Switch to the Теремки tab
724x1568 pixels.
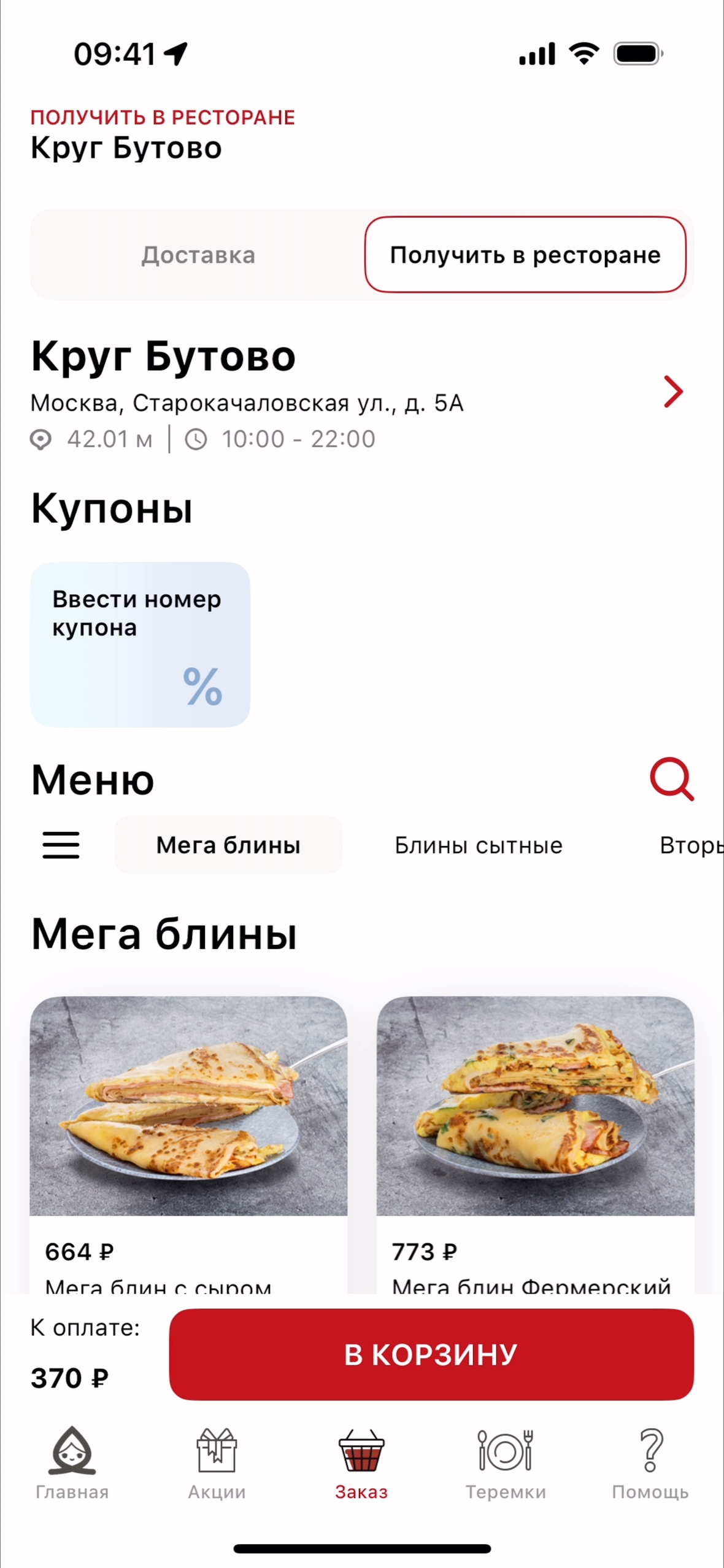[x=506, y=1464]
